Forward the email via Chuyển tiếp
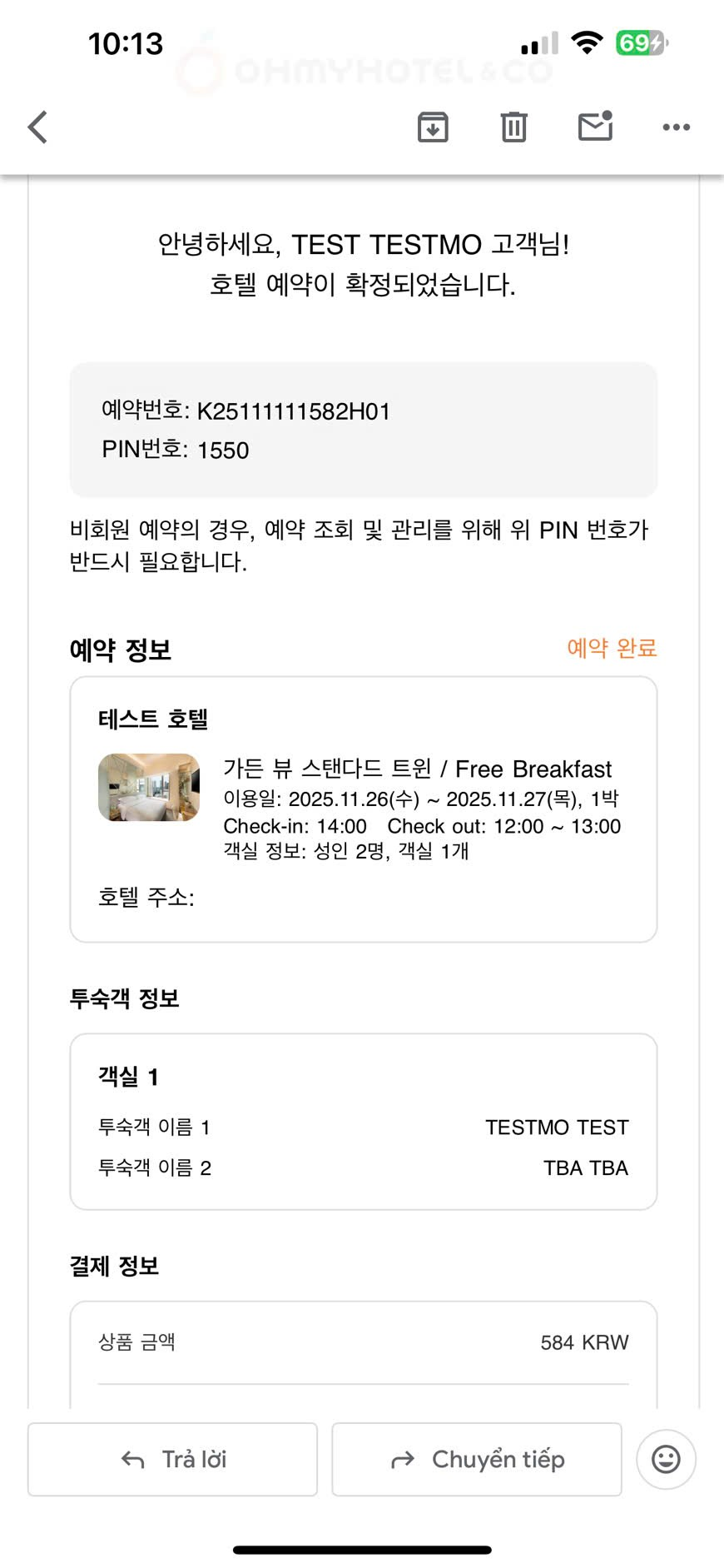 tap(477, 1459)
